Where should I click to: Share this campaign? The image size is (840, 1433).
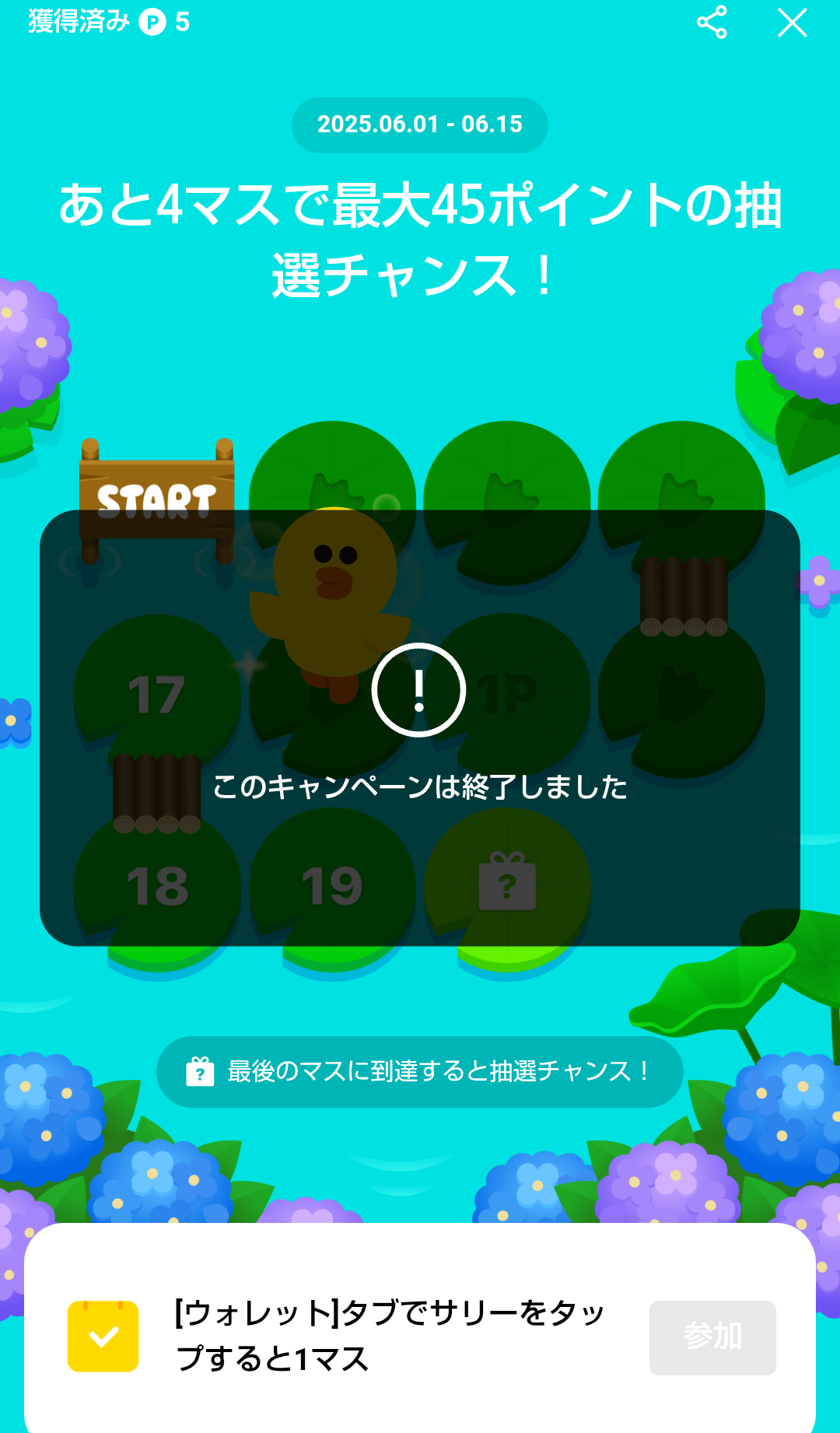(712, 23)
